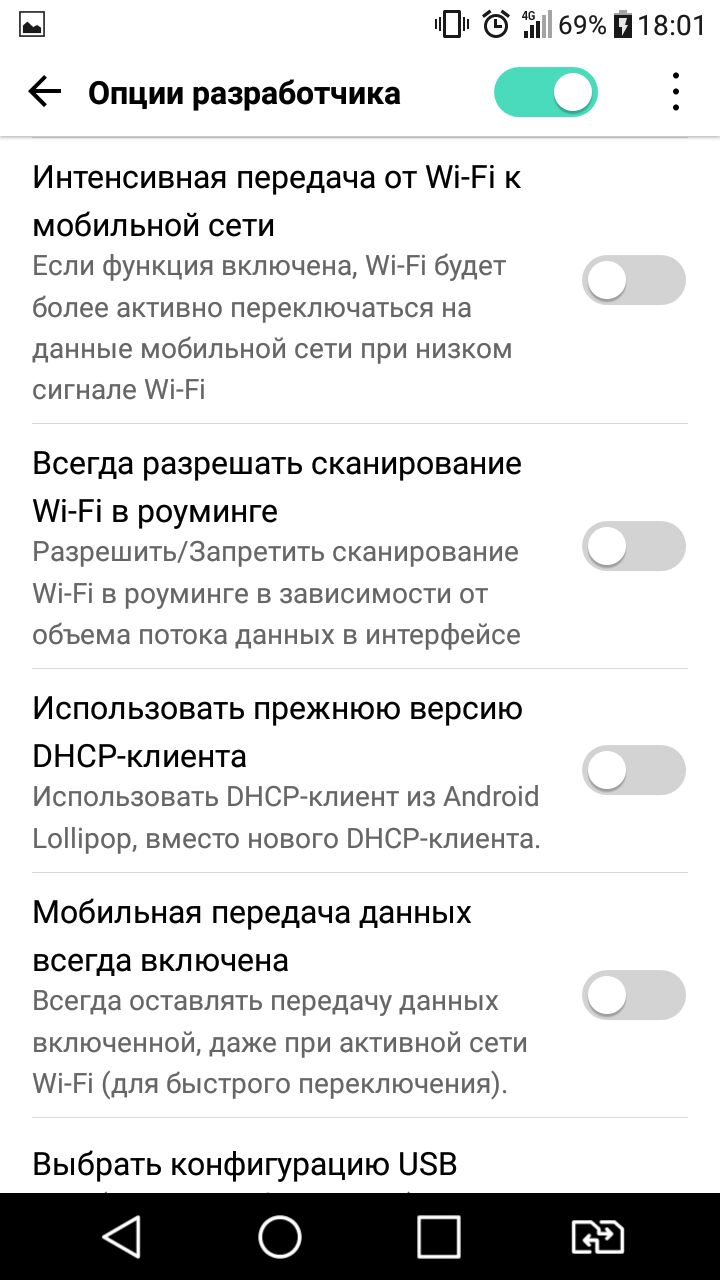720x1280 pixels.
Task: Go back from Опции разработчика
Action: coord(45,93)
